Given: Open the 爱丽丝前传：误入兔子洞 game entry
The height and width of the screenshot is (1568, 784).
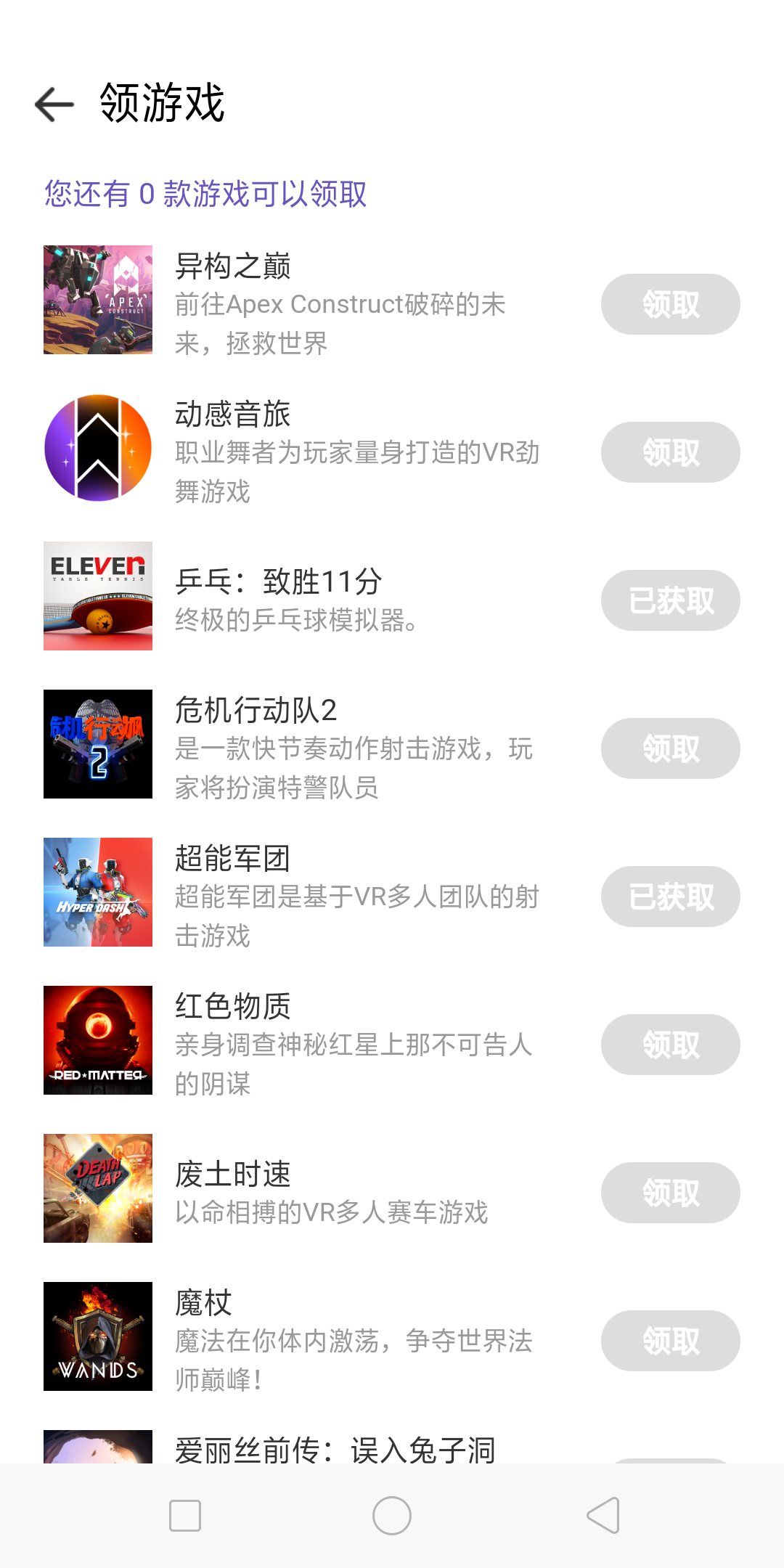Looking at the screenshot, I should [x=334, y=1450].
